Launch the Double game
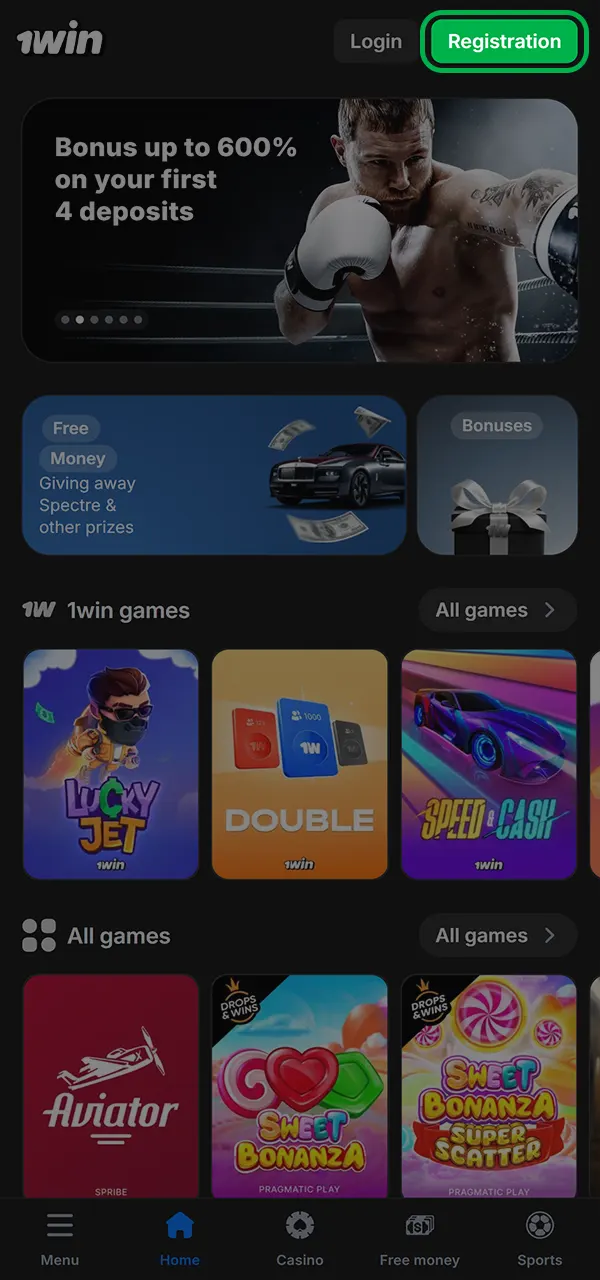 pyautogui.click(x=300, y=764)
